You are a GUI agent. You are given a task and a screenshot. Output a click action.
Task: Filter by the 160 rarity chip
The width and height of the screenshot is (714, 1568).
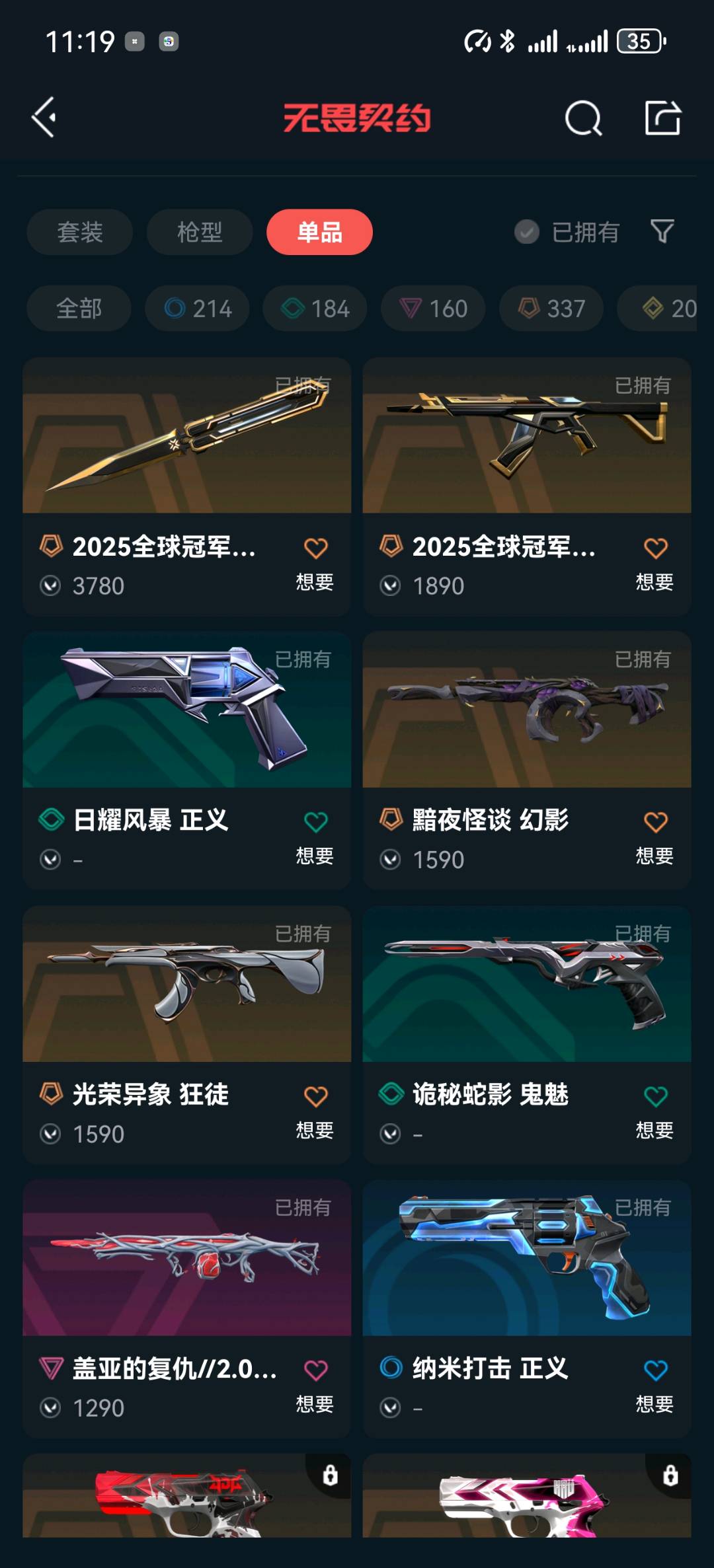434,309
